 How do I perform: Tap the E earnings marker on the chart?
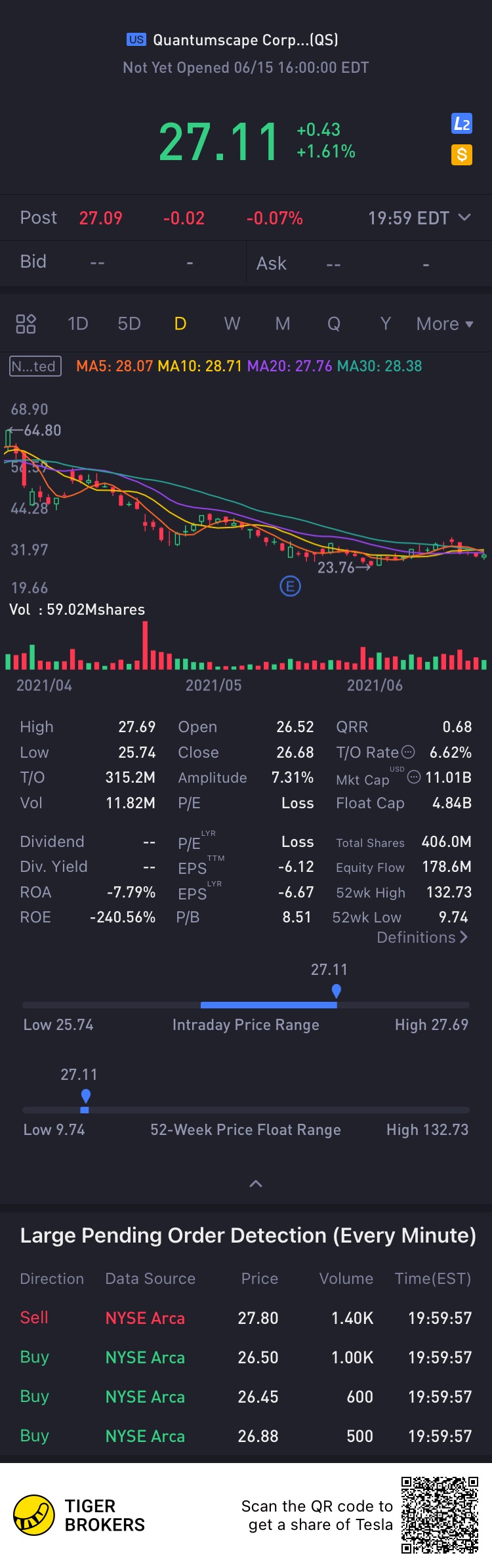[290, 586]
